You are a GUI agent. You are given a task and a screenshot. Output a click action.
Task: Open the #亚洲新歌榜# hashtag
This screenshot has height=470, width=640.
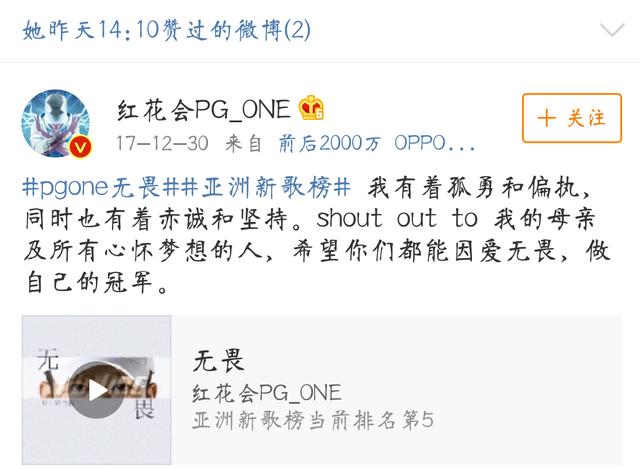[x=258, y=187]
